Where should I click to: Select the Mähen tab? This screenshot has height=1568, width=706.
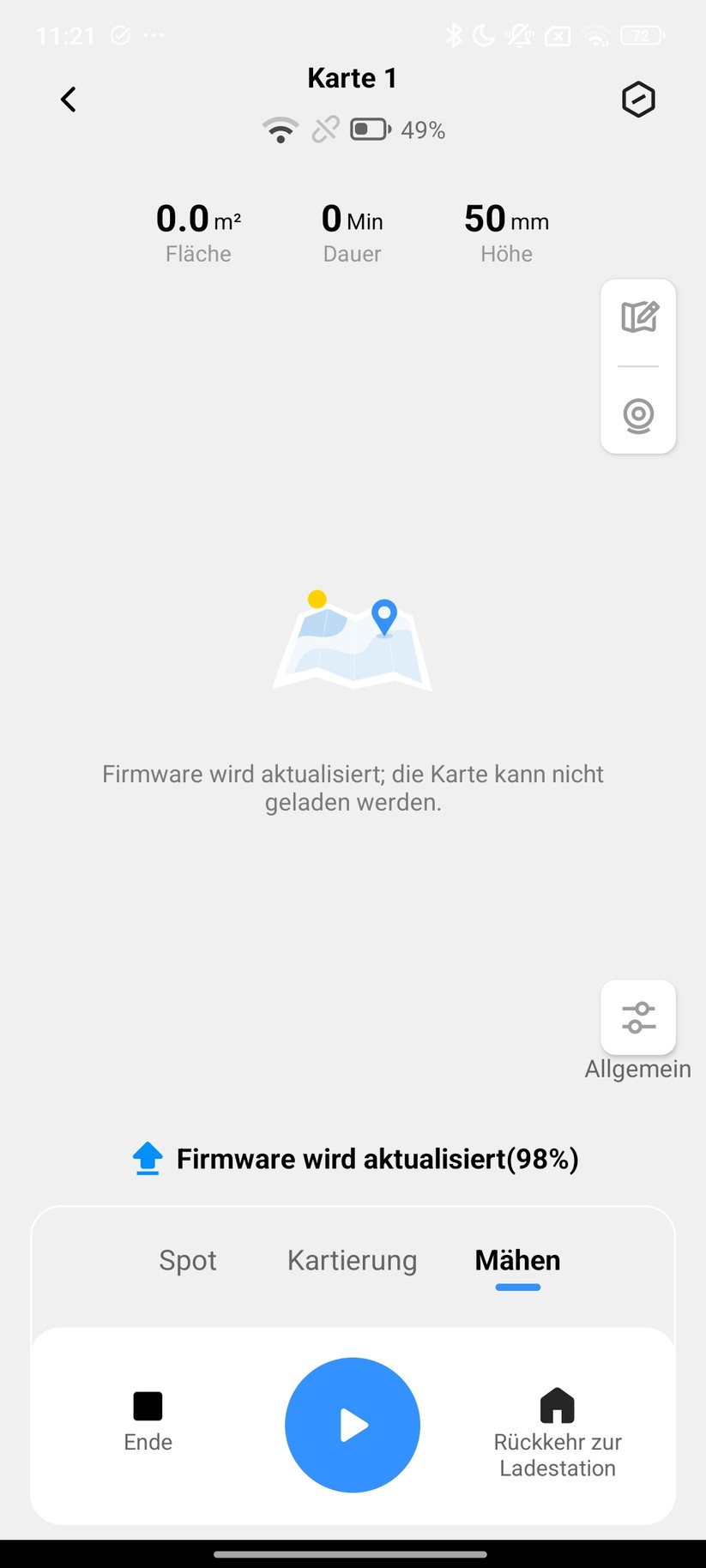pyautogui.click(x=517, y=1260)
